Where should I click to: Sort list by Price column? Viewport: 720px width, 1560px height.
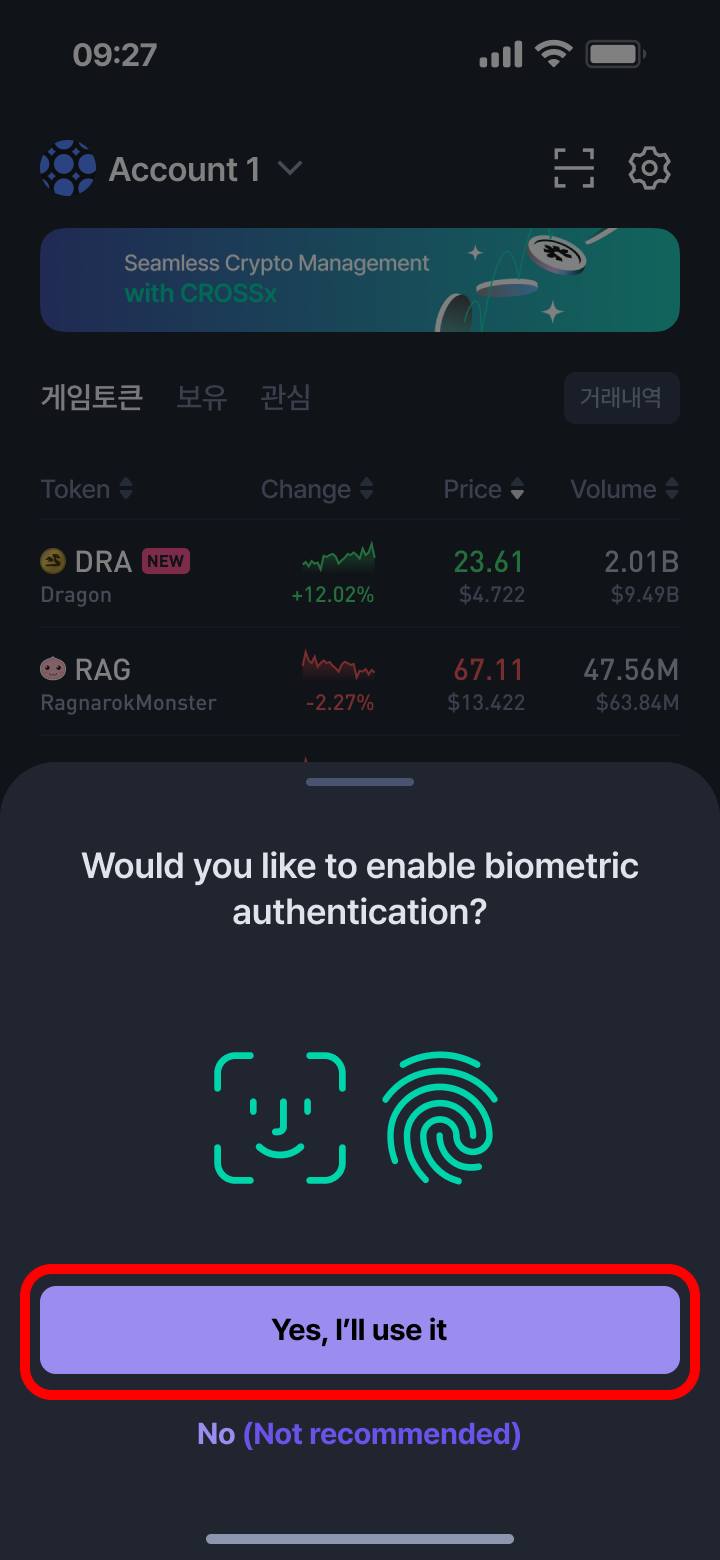tap(484, 489)
